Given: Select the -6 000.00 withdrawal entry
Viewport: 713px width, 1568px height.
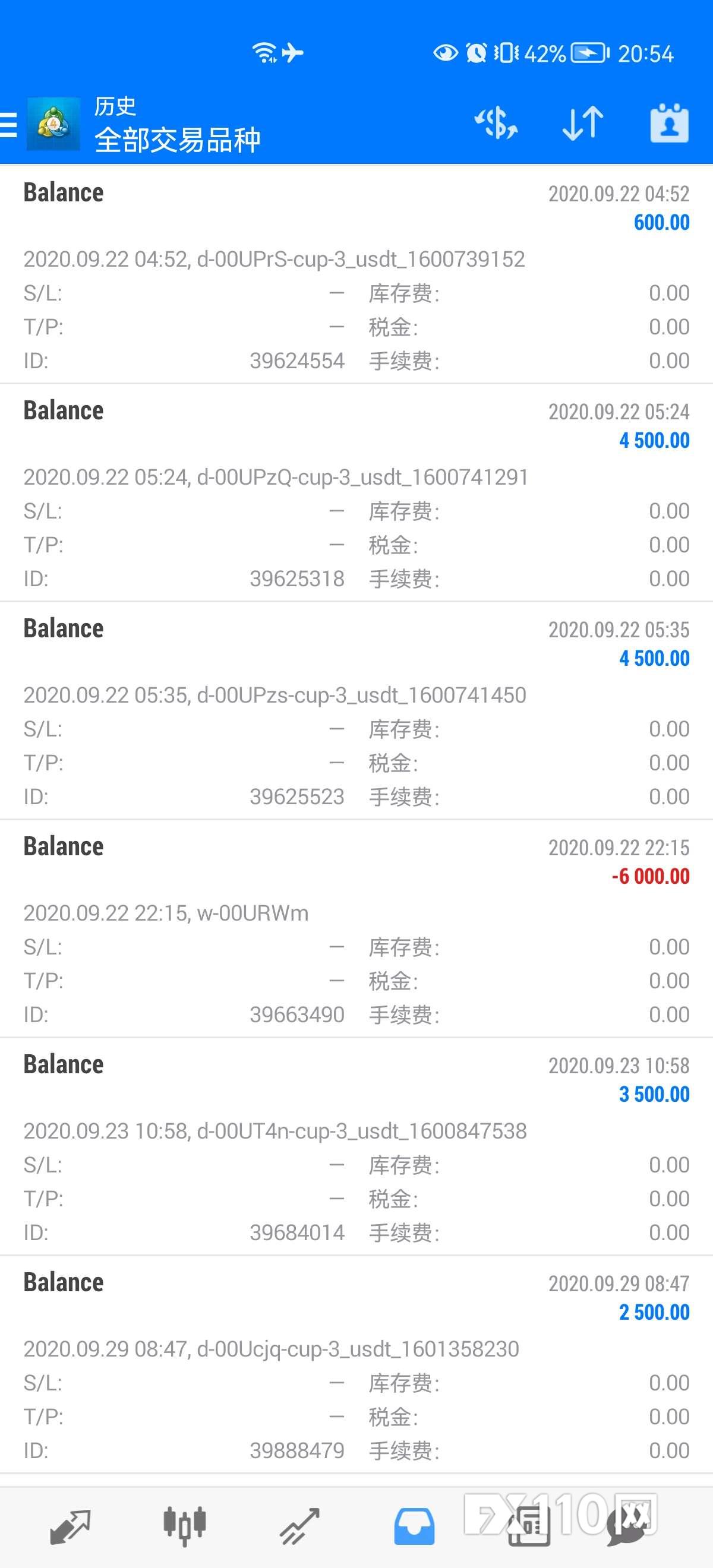Looking at the screenshot, I should (x=356, y=929).
